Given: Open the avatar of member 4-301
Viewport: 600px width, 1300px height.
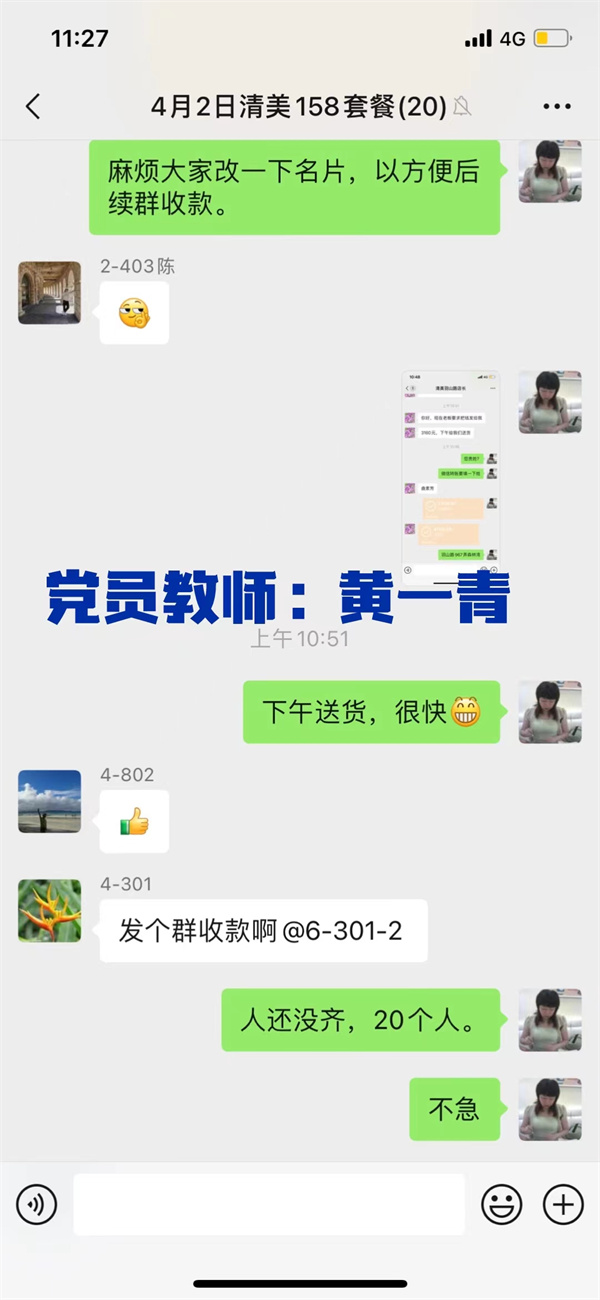Looking at the screenshot, I should pyautogui.click(x=49, y=911).
